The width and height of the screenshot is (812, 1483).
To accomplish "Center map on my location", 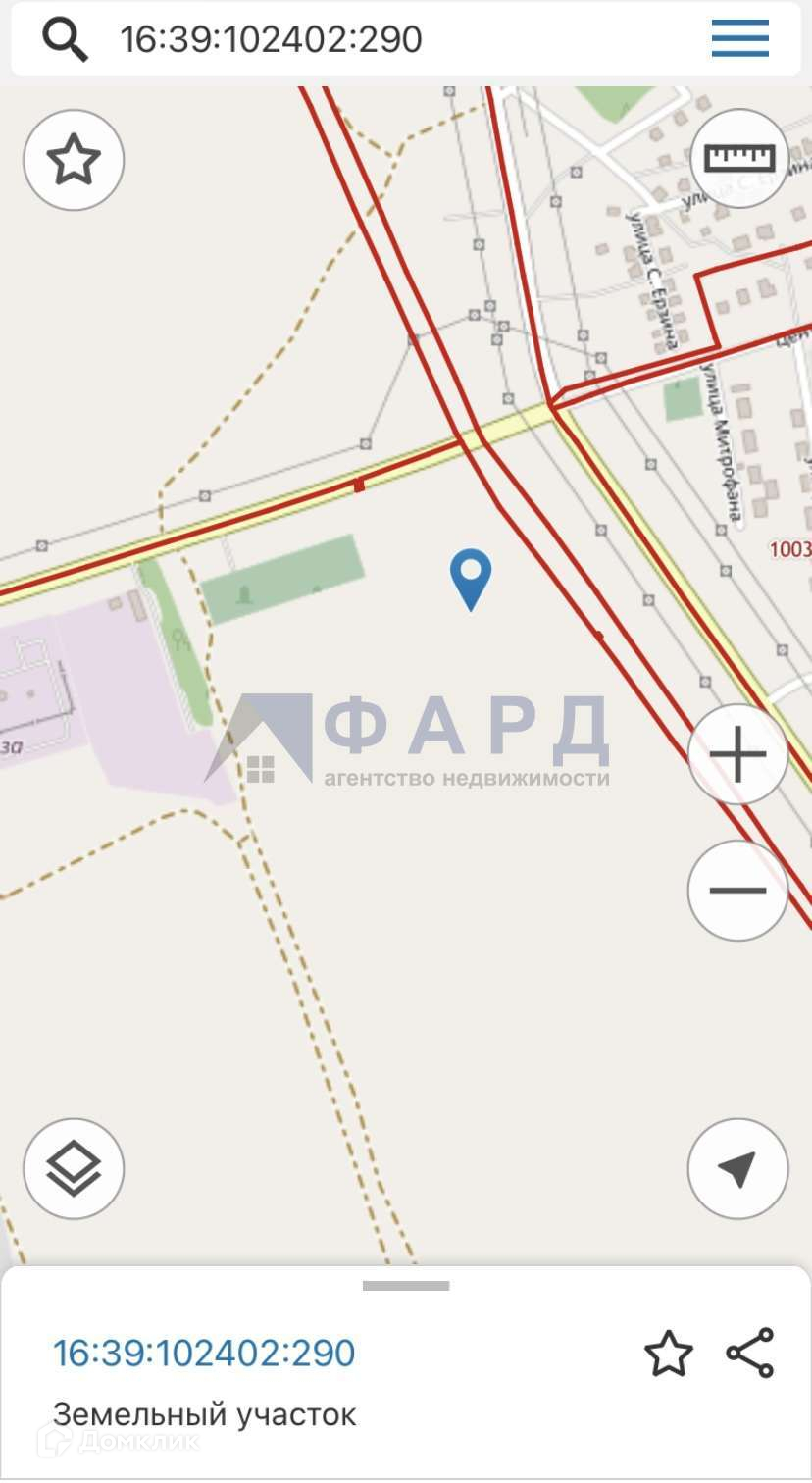I will (737, 1169).
